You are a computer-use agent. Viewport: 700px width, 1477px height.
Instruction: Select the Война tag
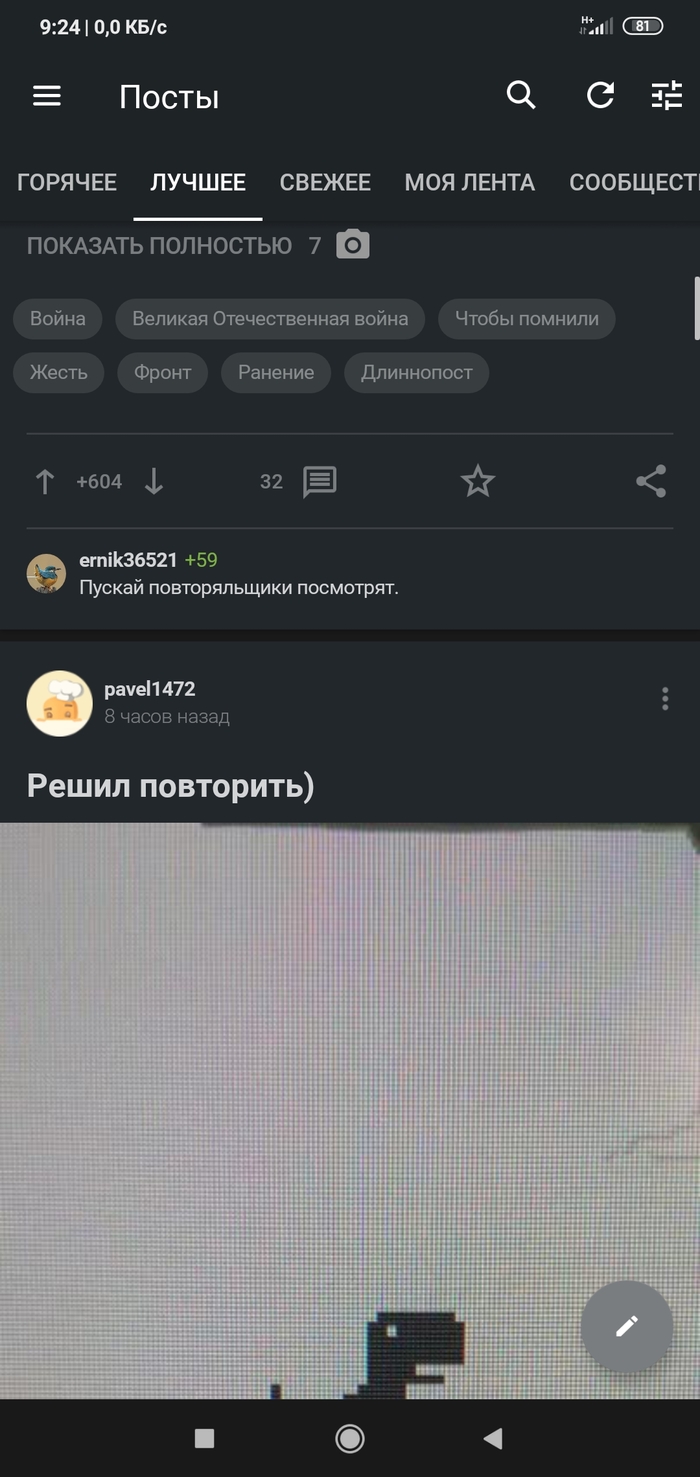tap(57, 319)
